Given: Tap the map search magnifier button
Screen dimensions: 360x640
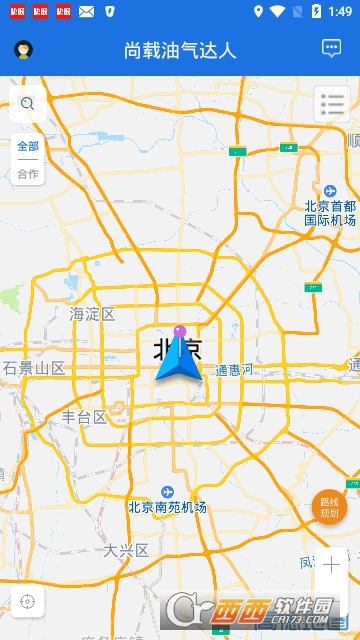Looking at the screenshot, I should tap(28, 104).
